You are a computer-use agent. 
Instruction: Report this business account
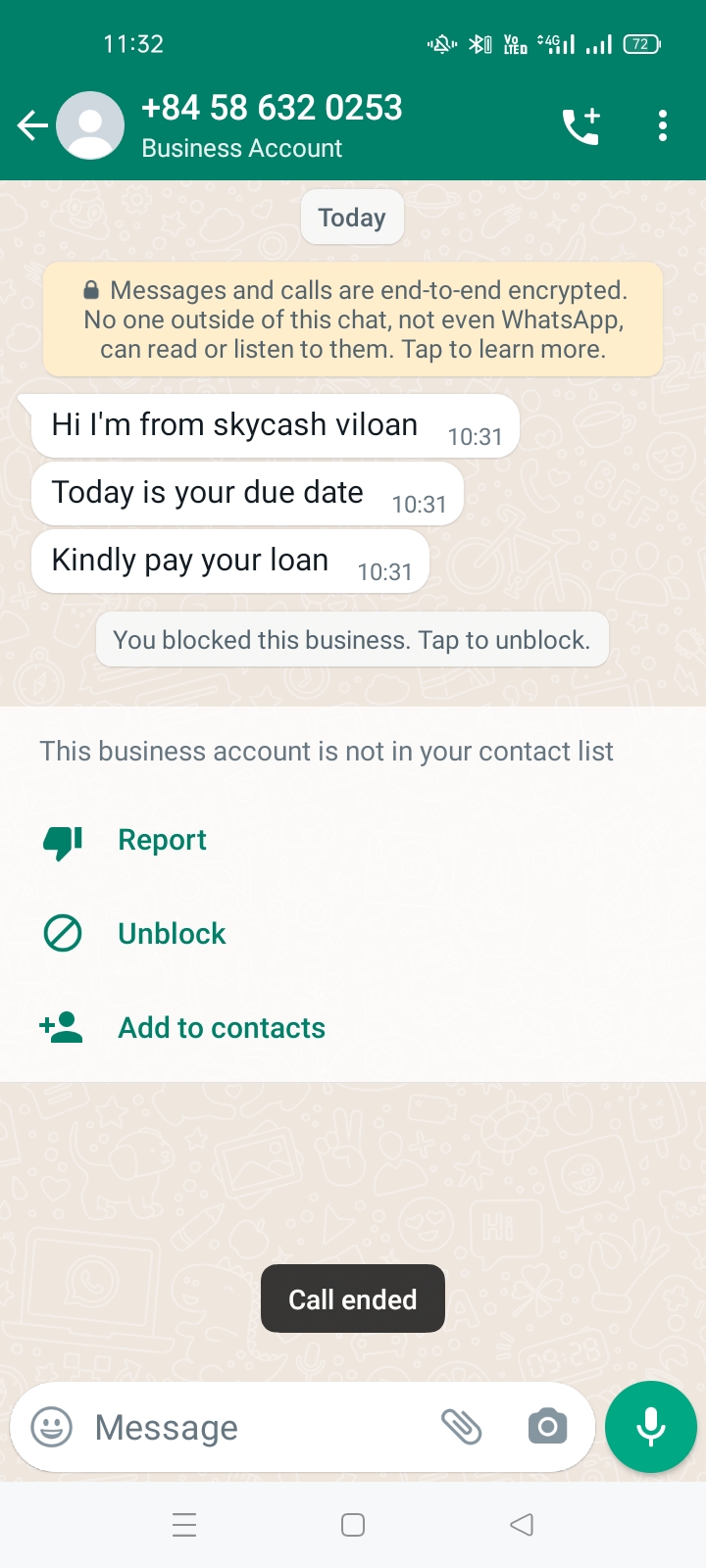(162, 840)
